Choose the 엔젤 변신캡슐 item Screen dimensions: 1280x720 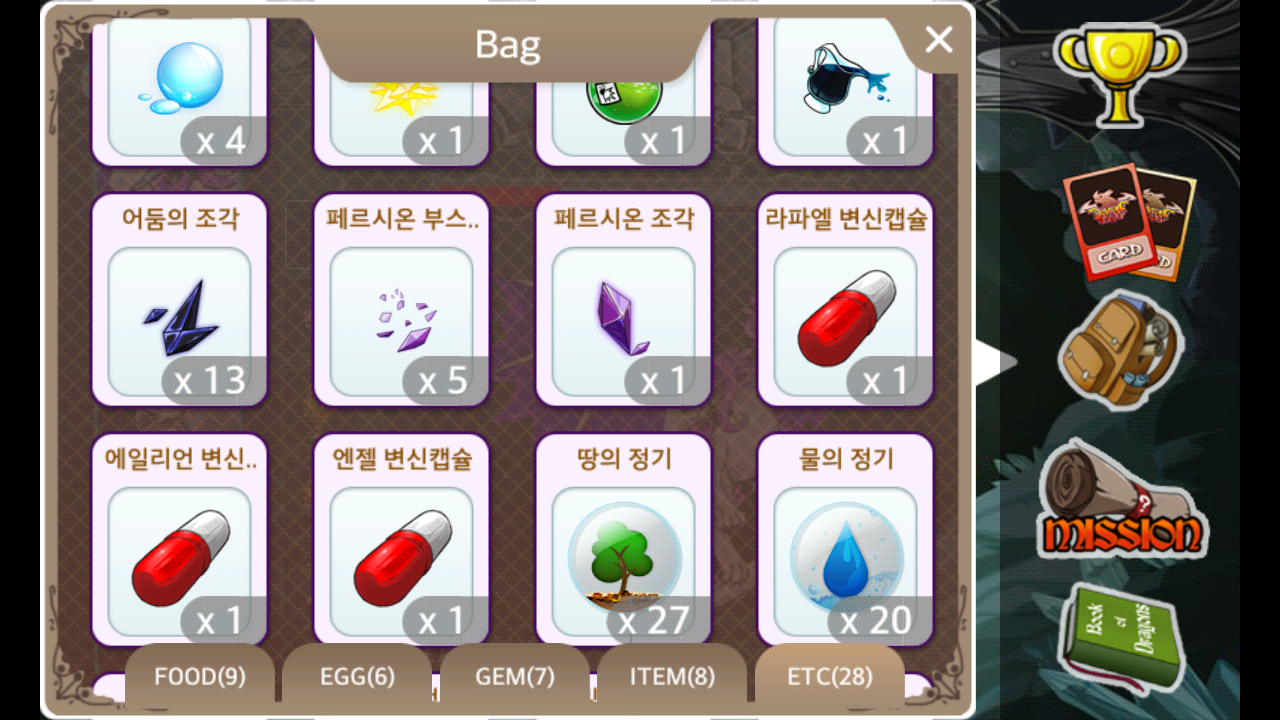pos(401,540)
